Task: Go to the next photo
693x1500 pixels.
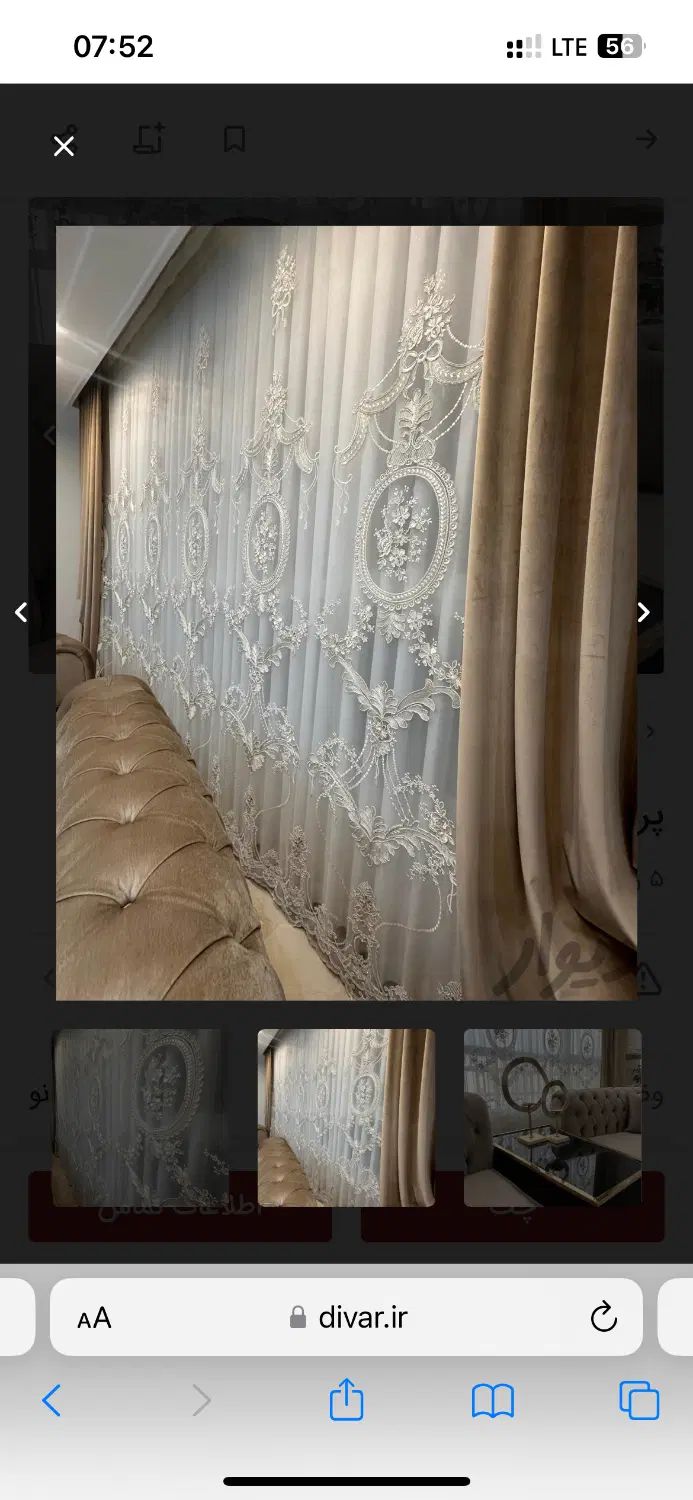Action: 644,612
